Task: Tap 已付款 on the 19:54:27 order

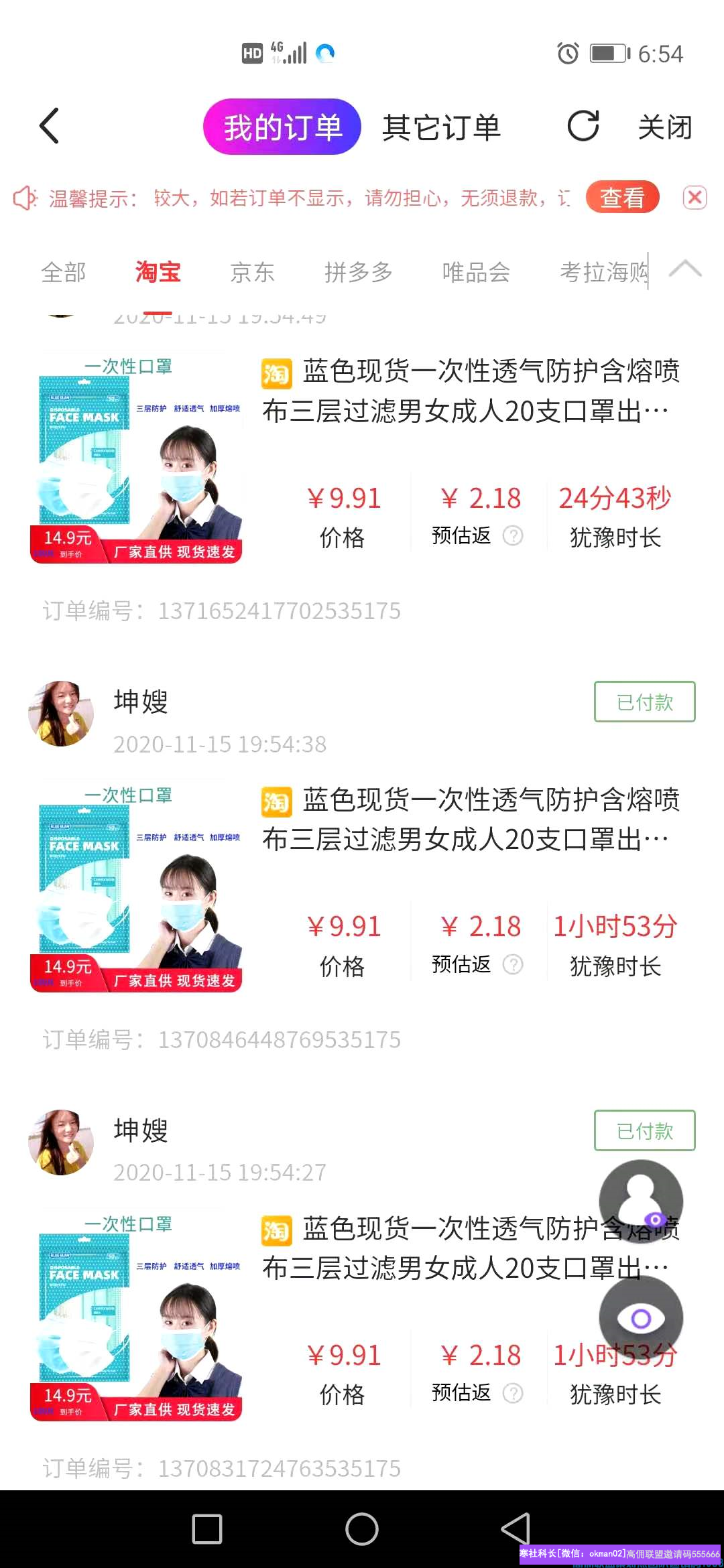Action: [644, 1131]
